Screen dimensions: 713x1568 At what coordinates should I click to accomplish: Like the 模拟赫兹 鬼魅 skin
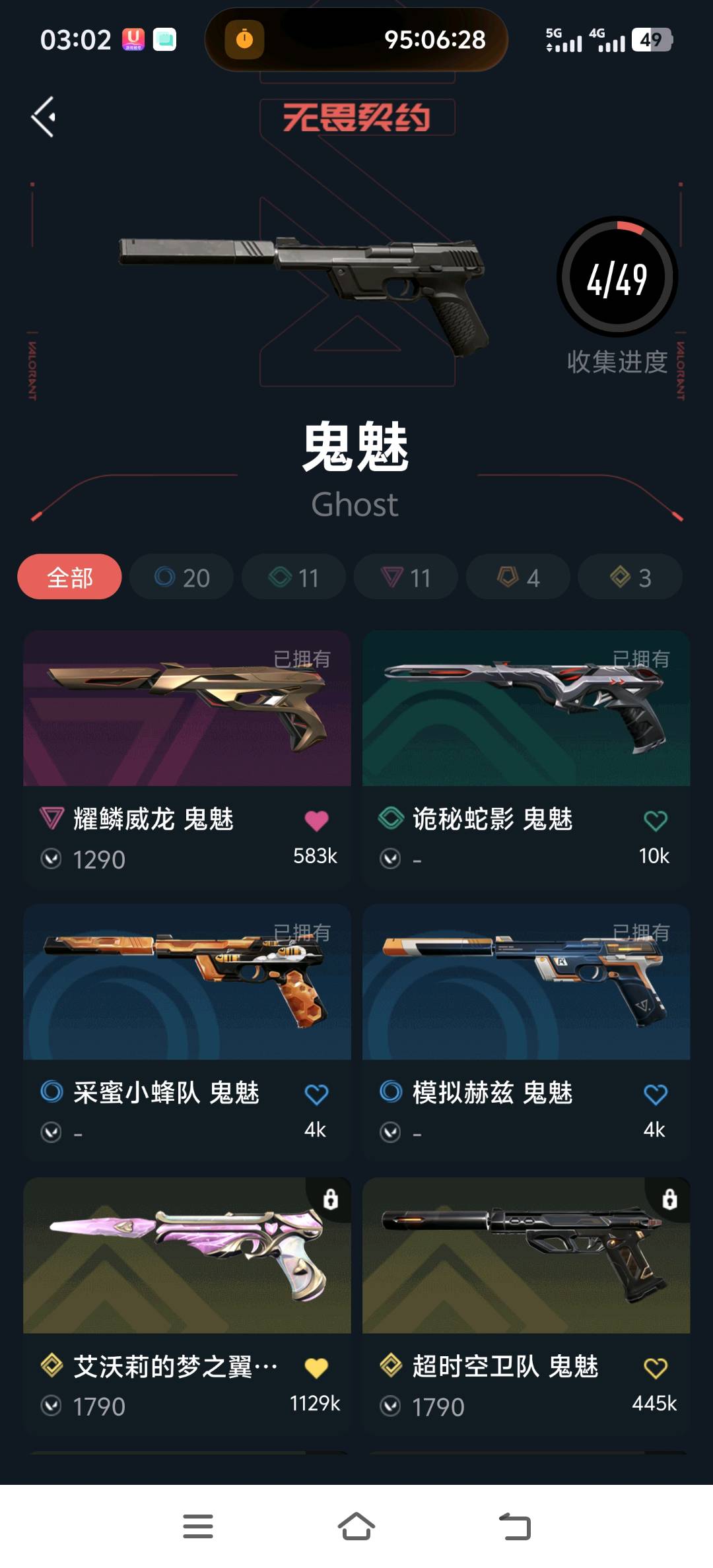[656, 1094]
